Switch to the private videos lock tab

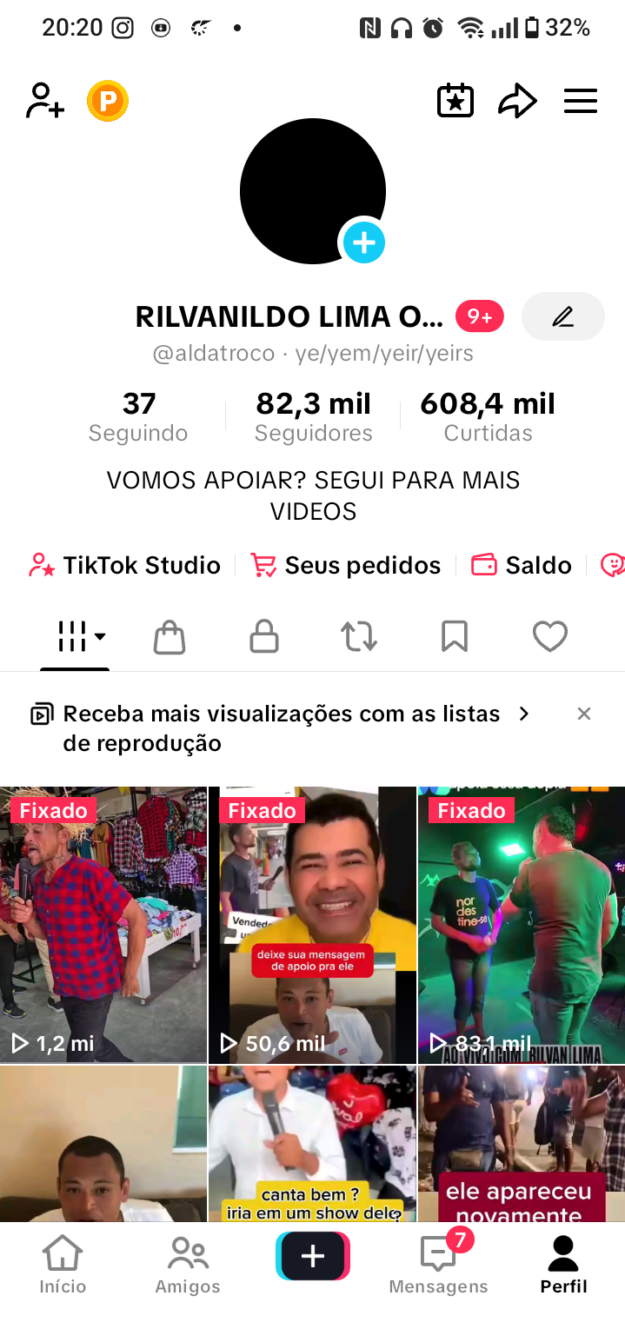[264, 636]
